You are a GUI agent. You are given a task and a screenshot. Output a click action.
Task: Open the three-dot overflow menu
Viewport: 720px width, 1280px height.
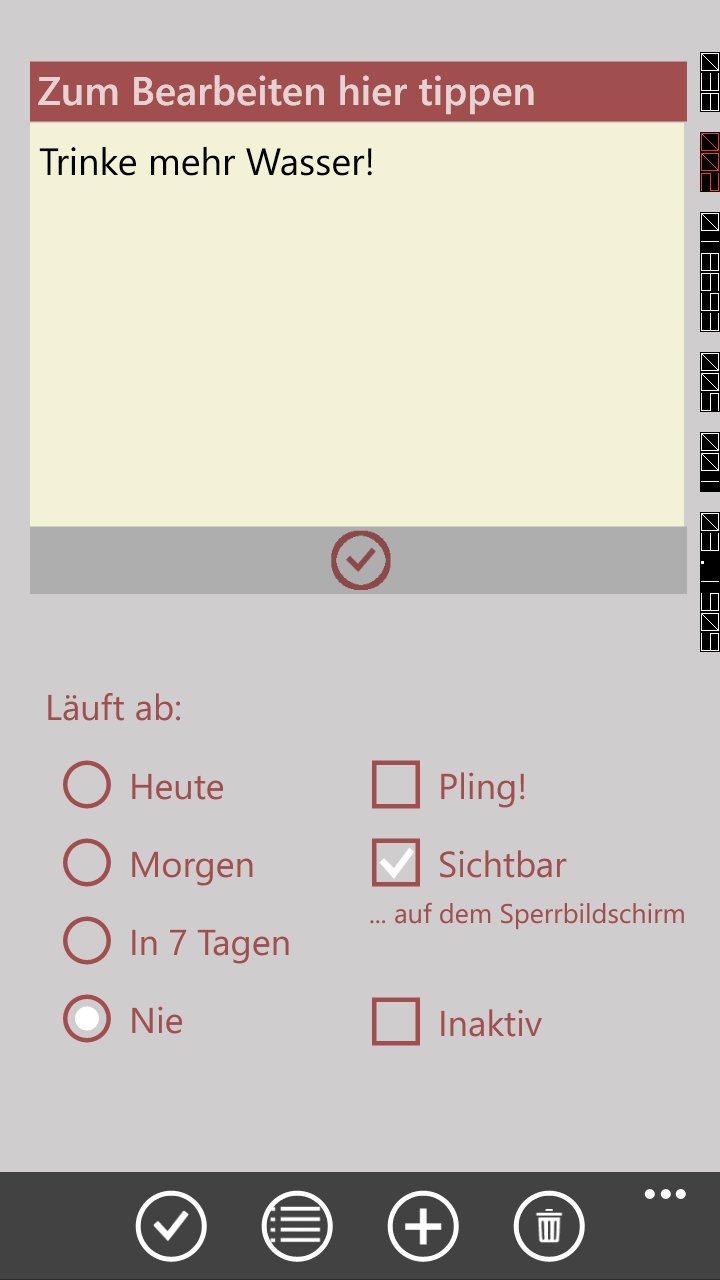(665, 1194)
